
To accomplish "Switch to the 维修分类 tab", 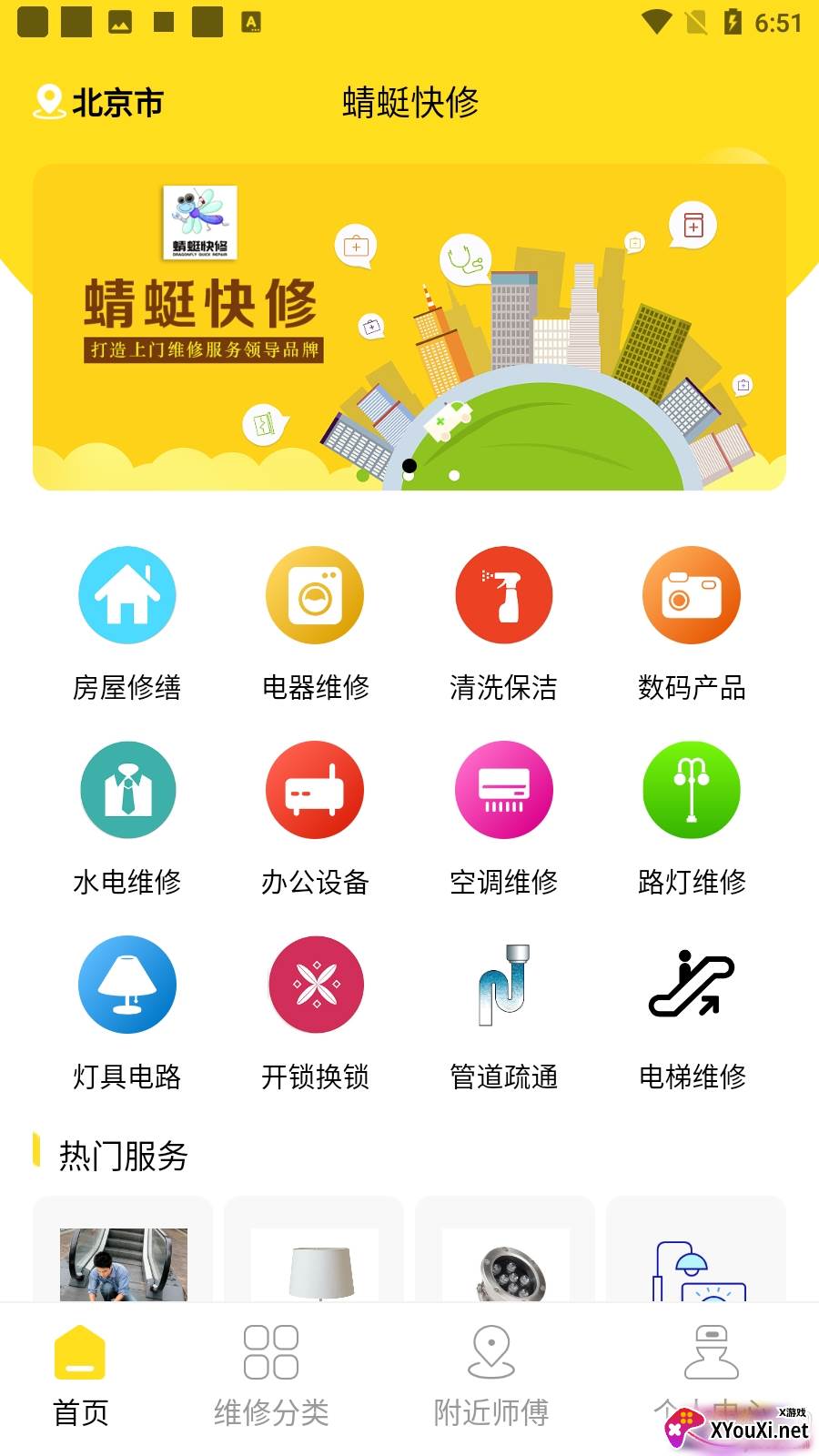I will [x=271, y=1376].
